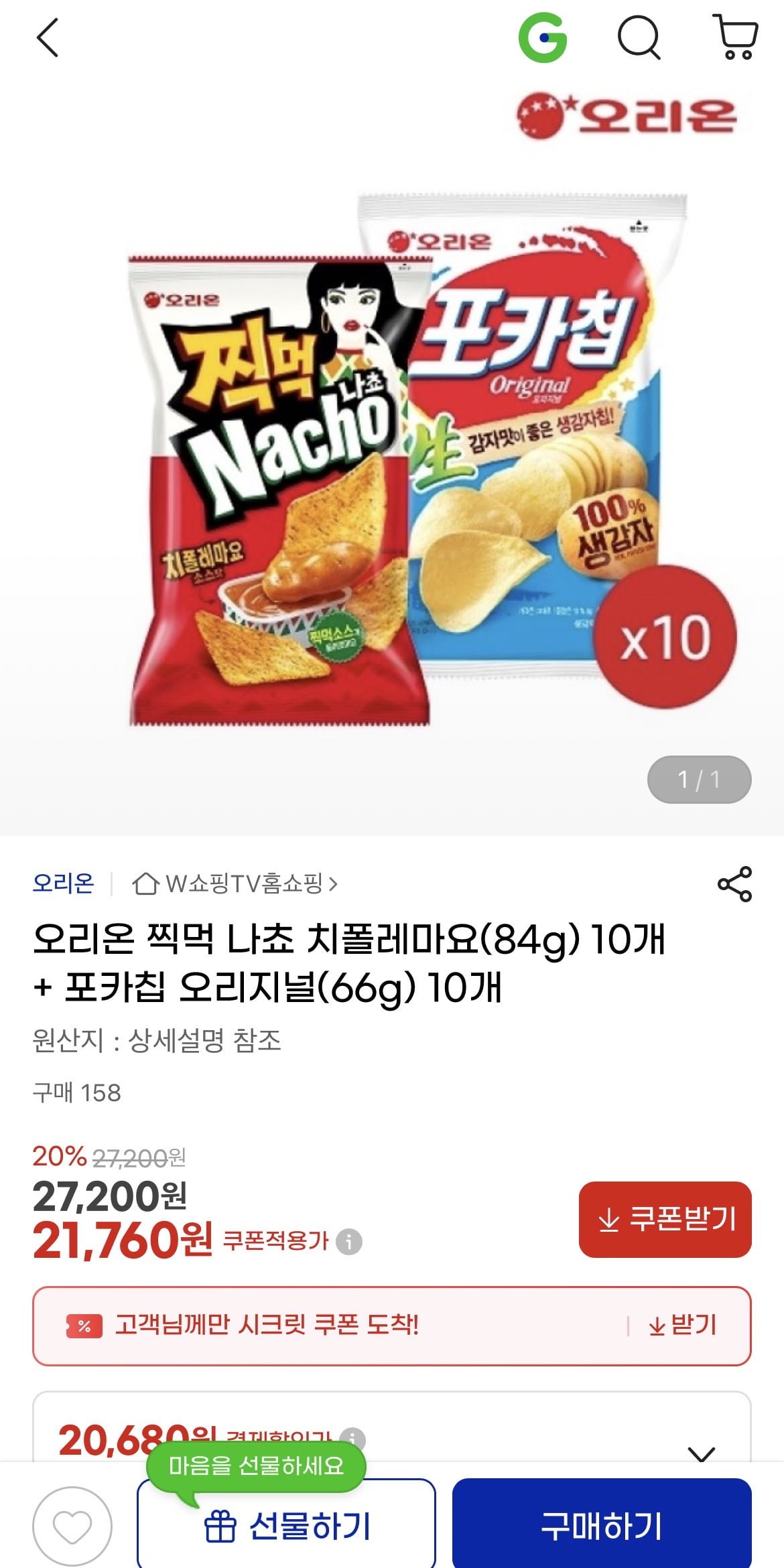Image resolution: width=784 pixels, height=1568 pixels.
Task: Open the shopping cart
Action: [736, 38]
